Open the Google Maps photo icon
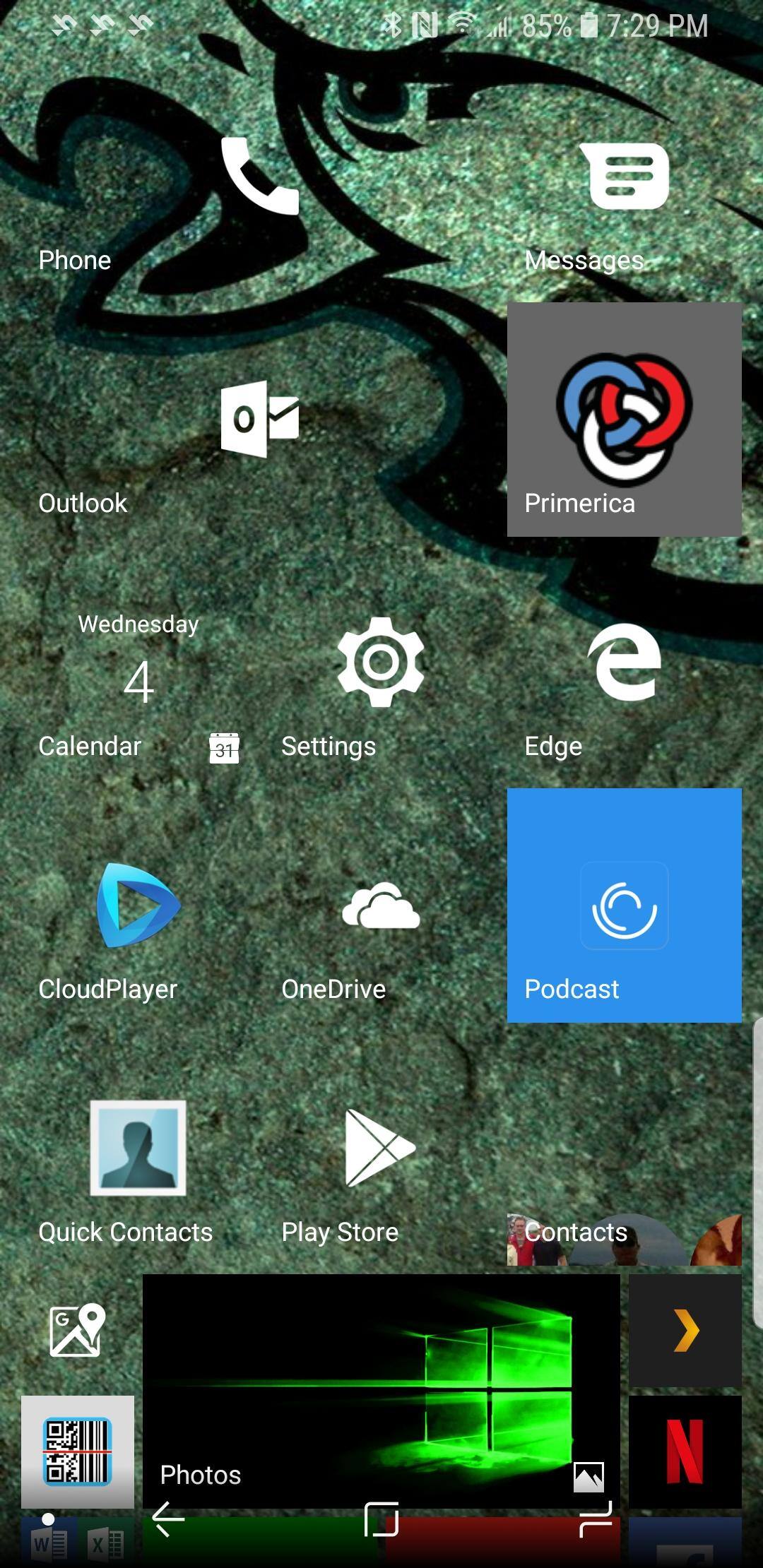The height and width of the screenshot is (1568, 763). click(78, 1331)
